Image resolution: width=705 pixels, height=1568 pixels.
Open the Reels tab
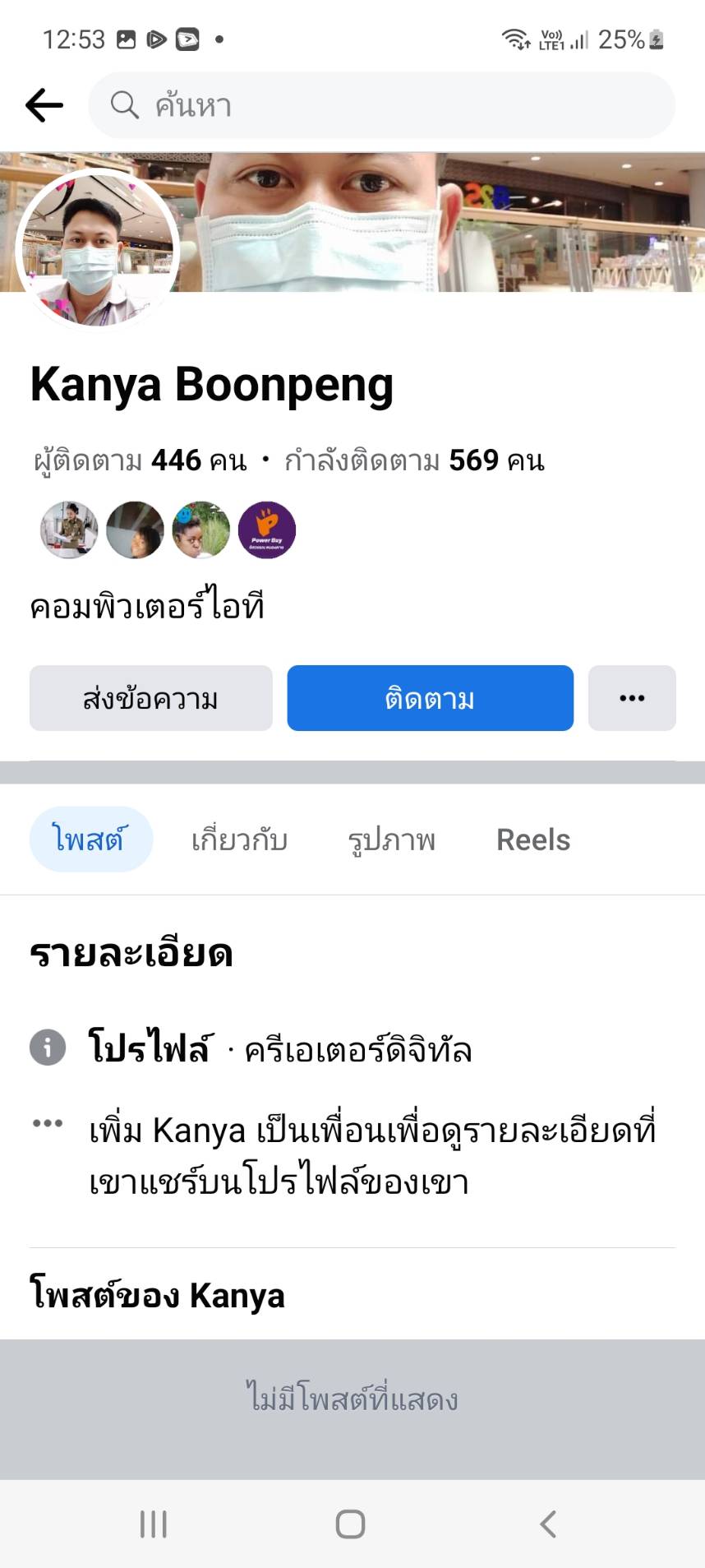tap(533, 840)
